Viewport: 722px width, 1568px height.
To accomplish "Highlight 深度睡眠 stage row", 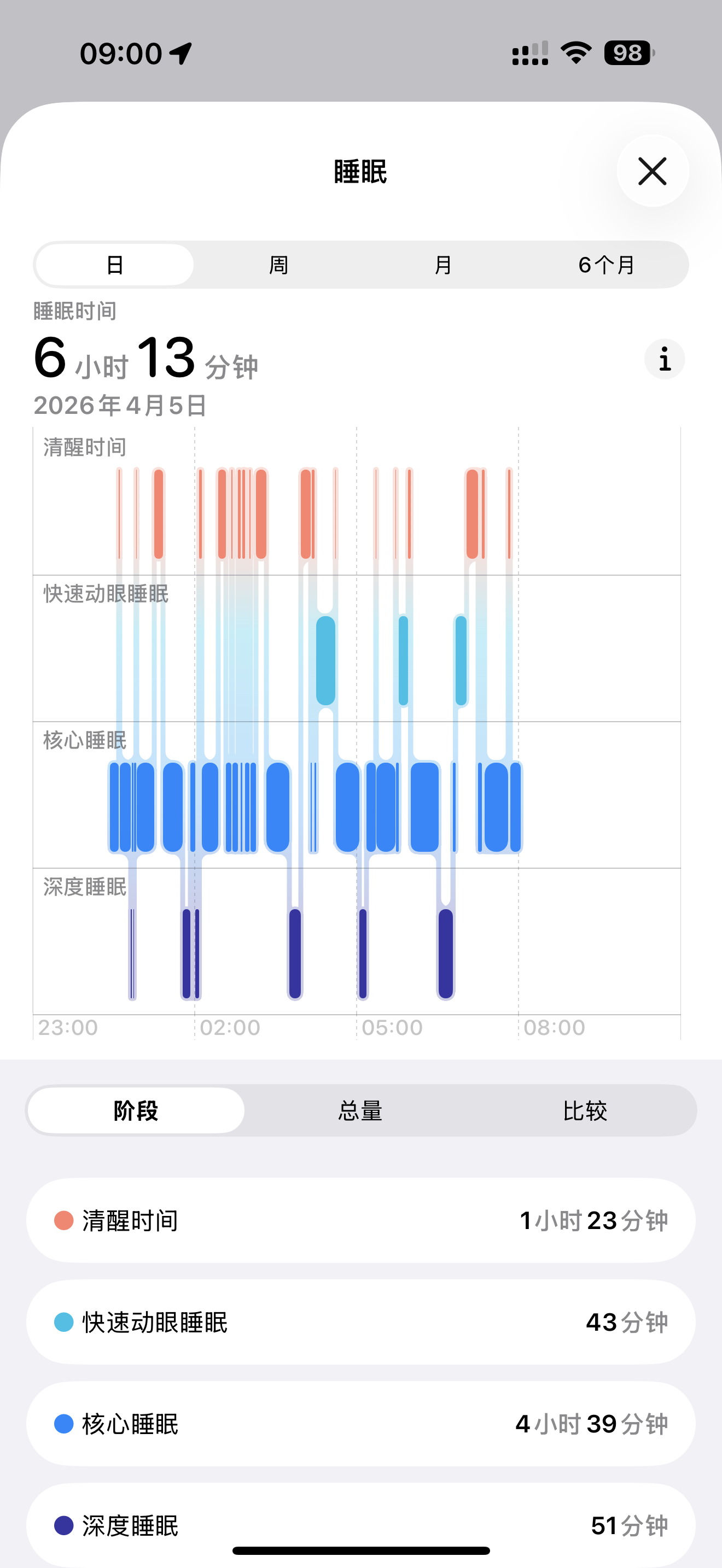I will pyautogui.click(x=361, y=1525).
